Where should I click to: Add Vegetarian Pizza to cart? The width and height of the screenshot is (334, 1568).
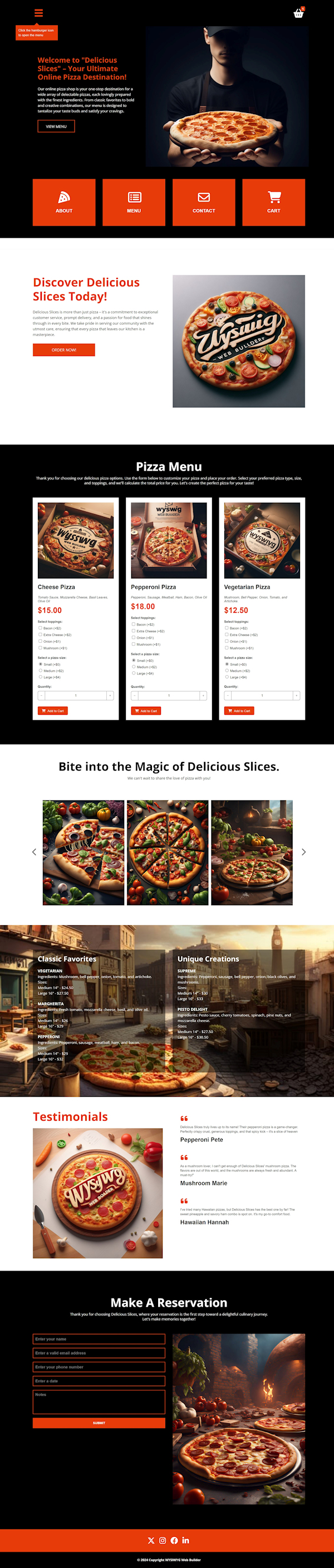coord(239,710)
